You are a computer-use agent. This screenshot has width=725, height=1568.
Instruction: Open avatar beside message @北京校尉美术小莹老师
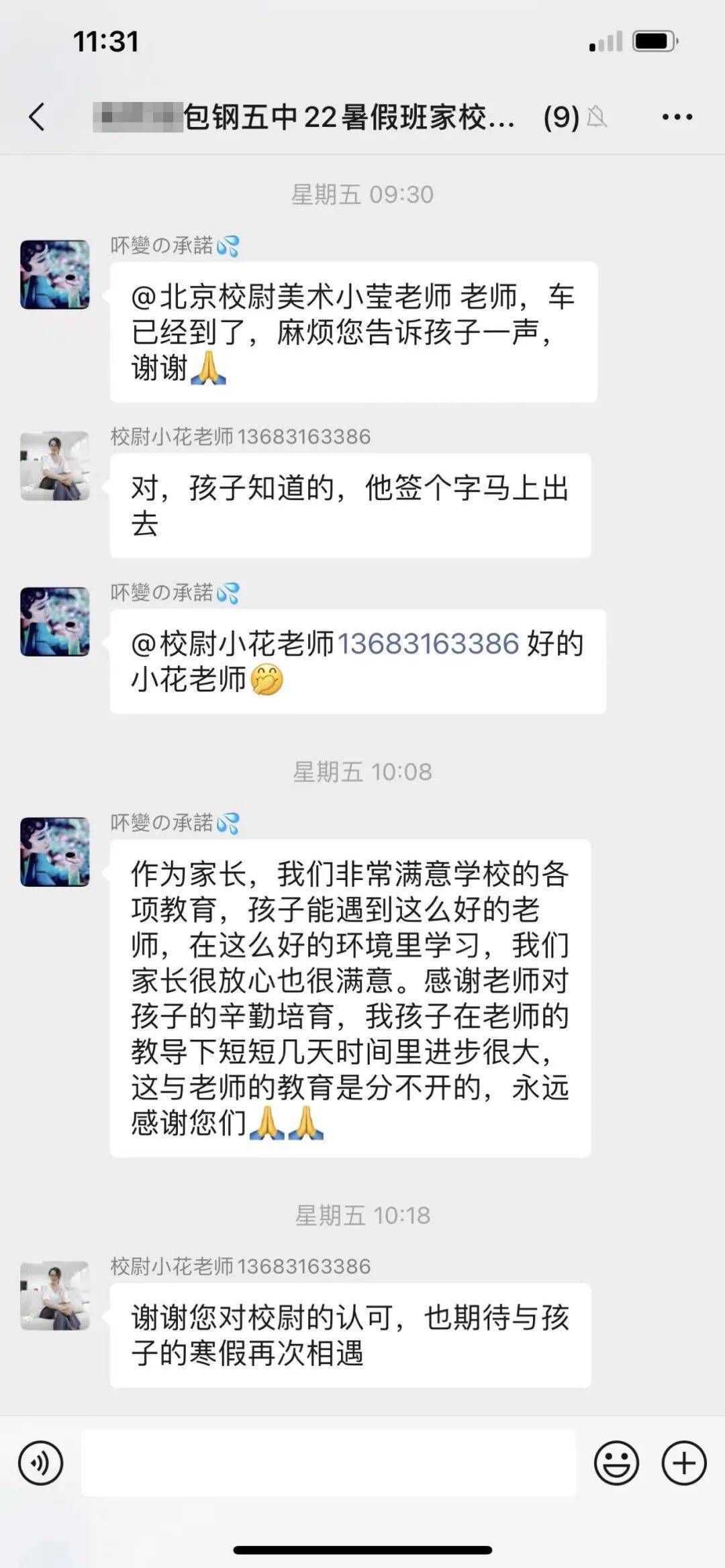[55, 275]
